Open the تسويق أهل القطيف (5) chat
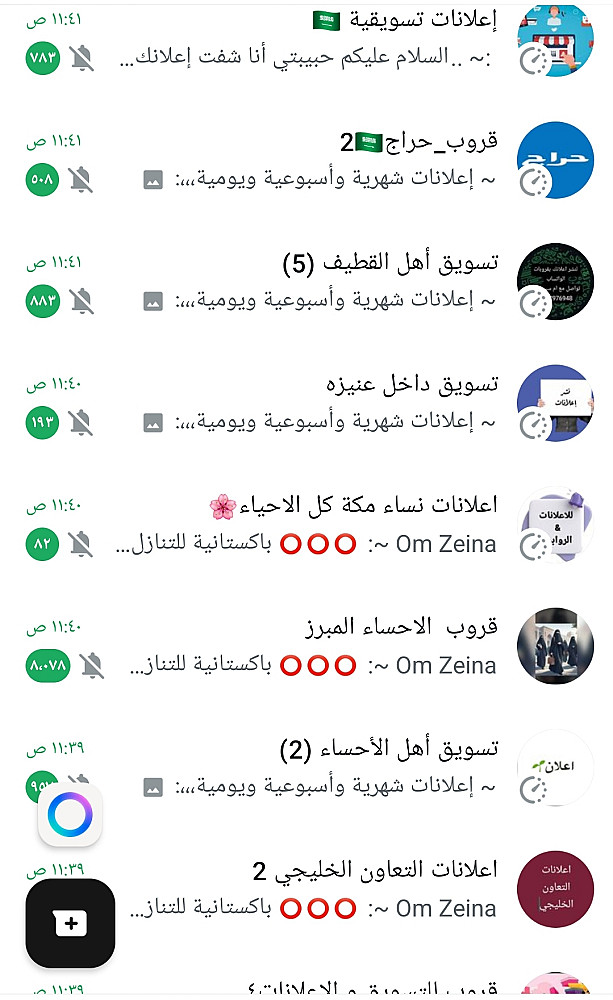613x1000 pixels. 300,282
